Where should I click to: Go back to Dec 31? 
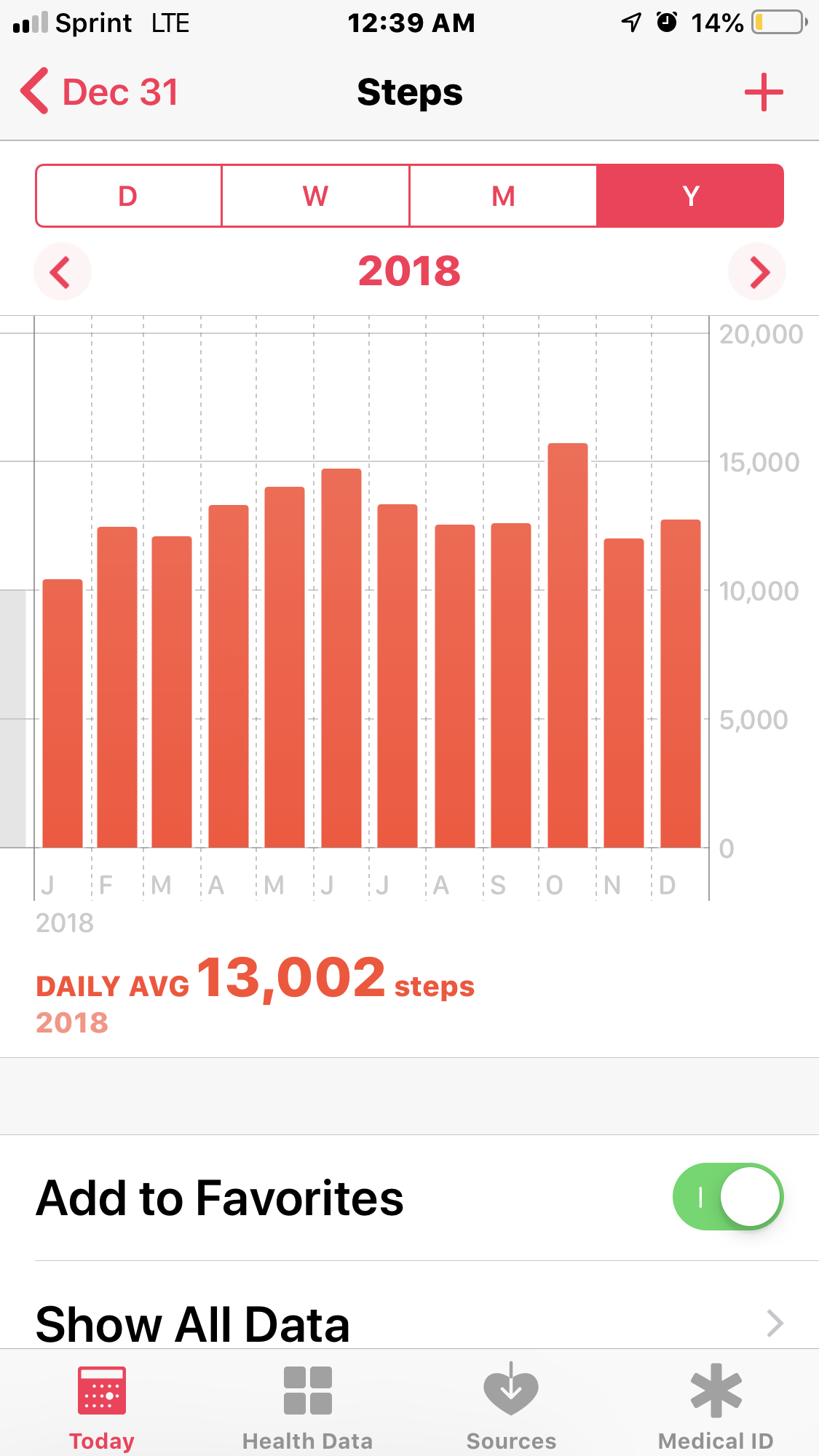pos(100,92)
